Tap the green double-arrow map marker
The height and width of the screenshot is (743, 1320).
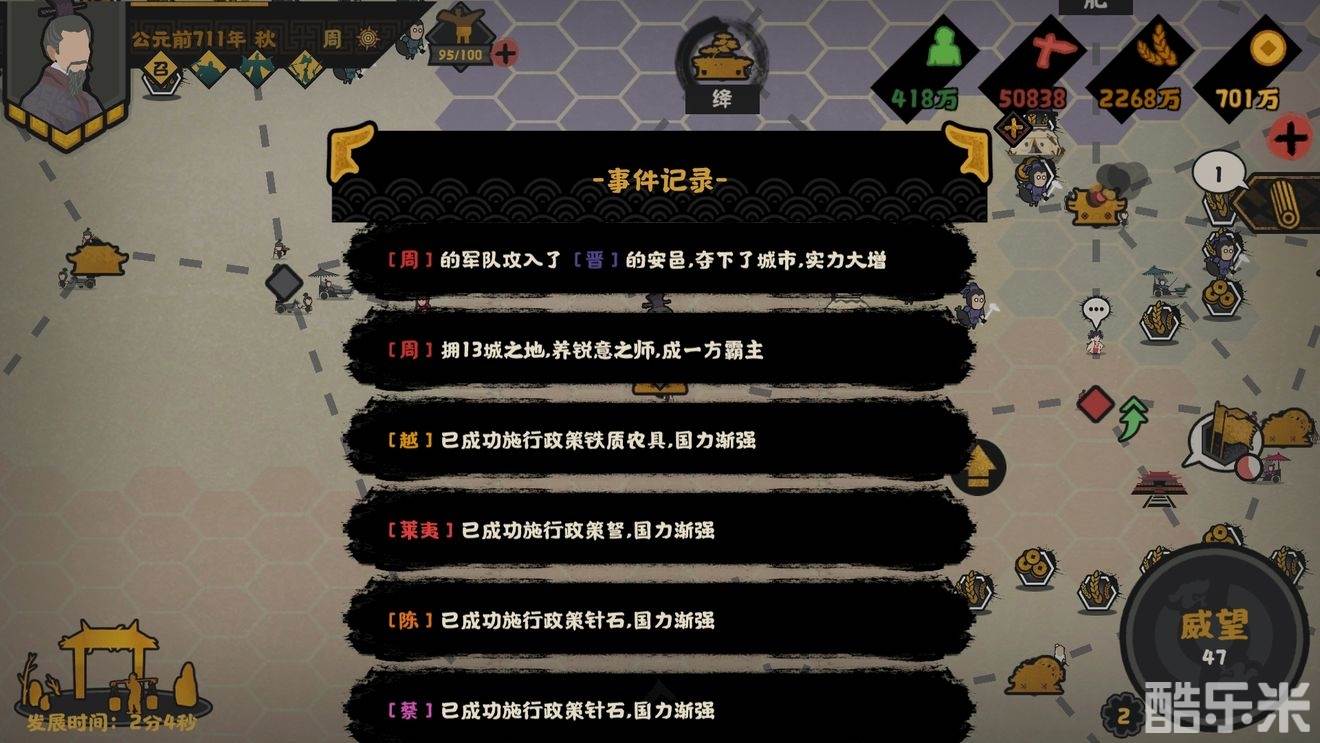pos(1131,416)
